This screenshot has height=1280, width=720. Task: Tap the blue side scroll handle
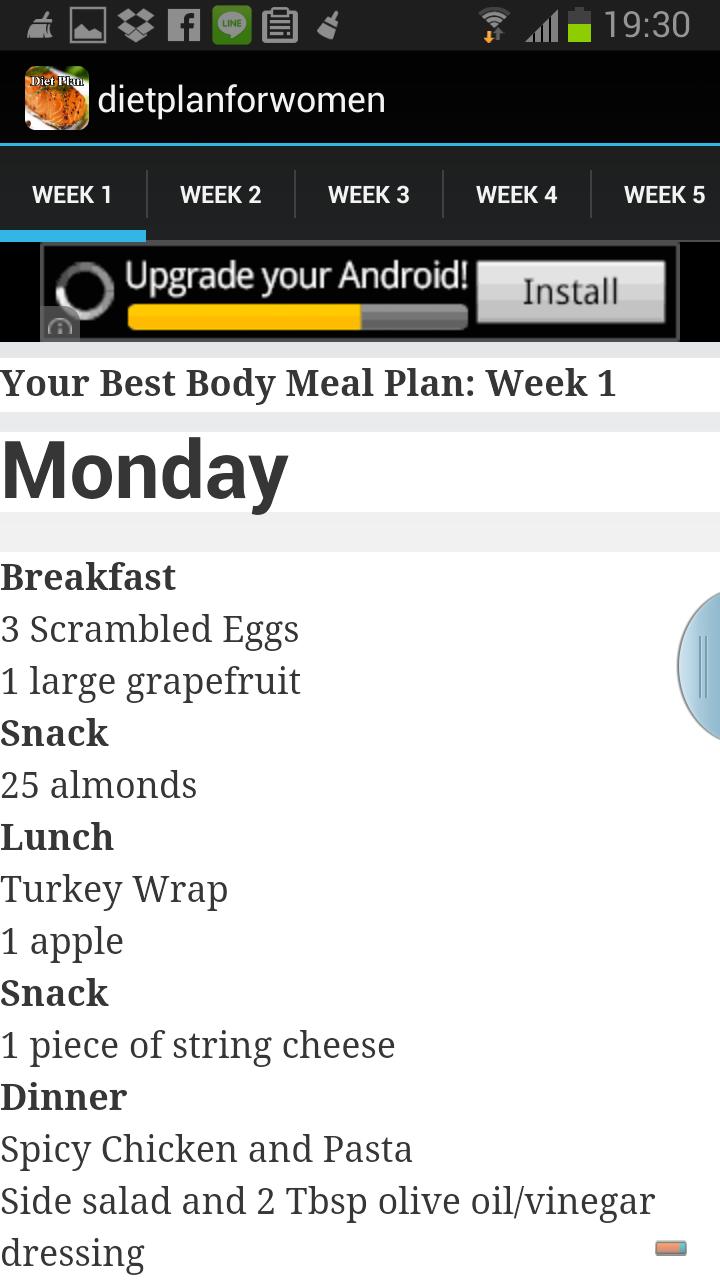(x=702, y=666)
